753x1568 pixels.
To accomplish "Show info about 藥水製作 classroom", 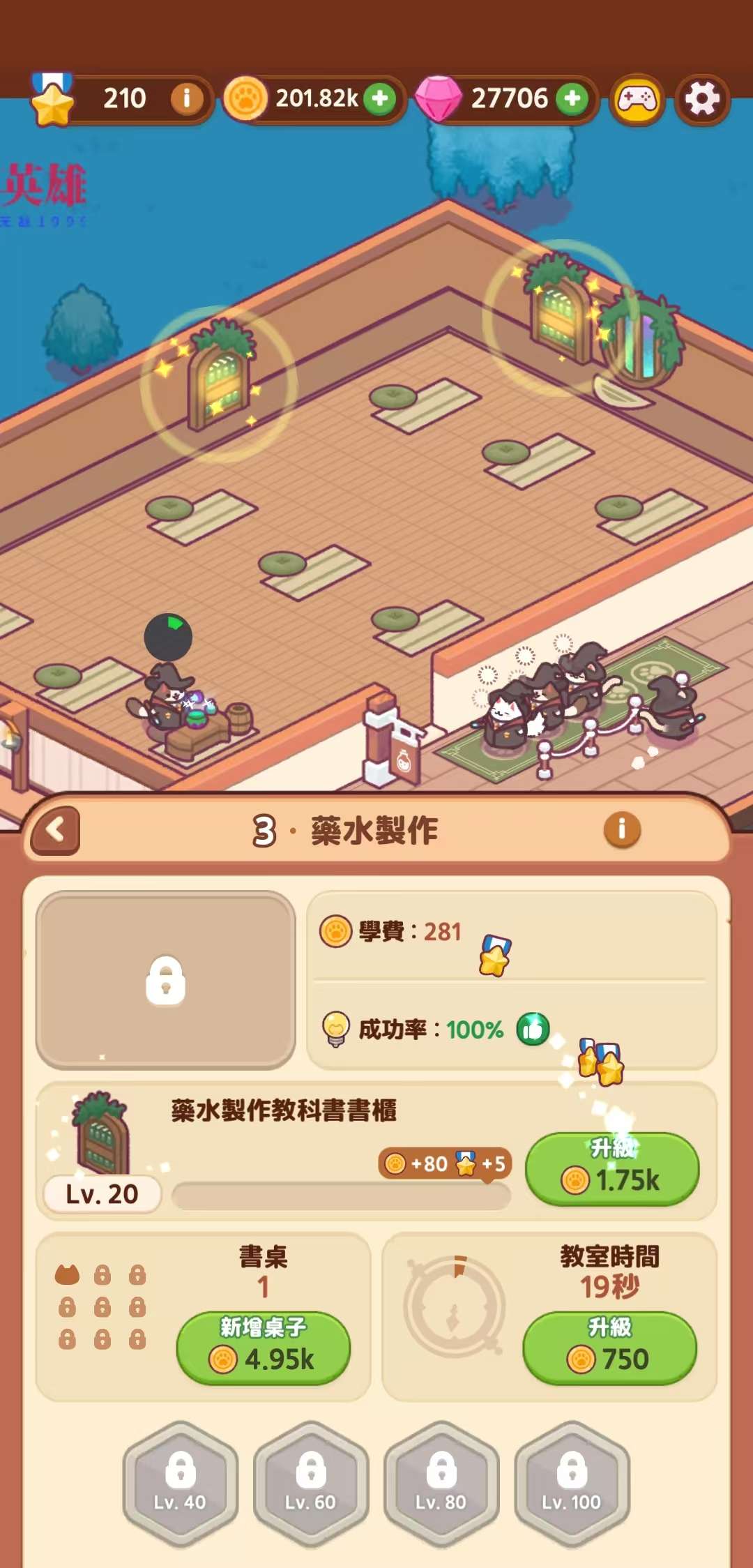I will [622, 829].
